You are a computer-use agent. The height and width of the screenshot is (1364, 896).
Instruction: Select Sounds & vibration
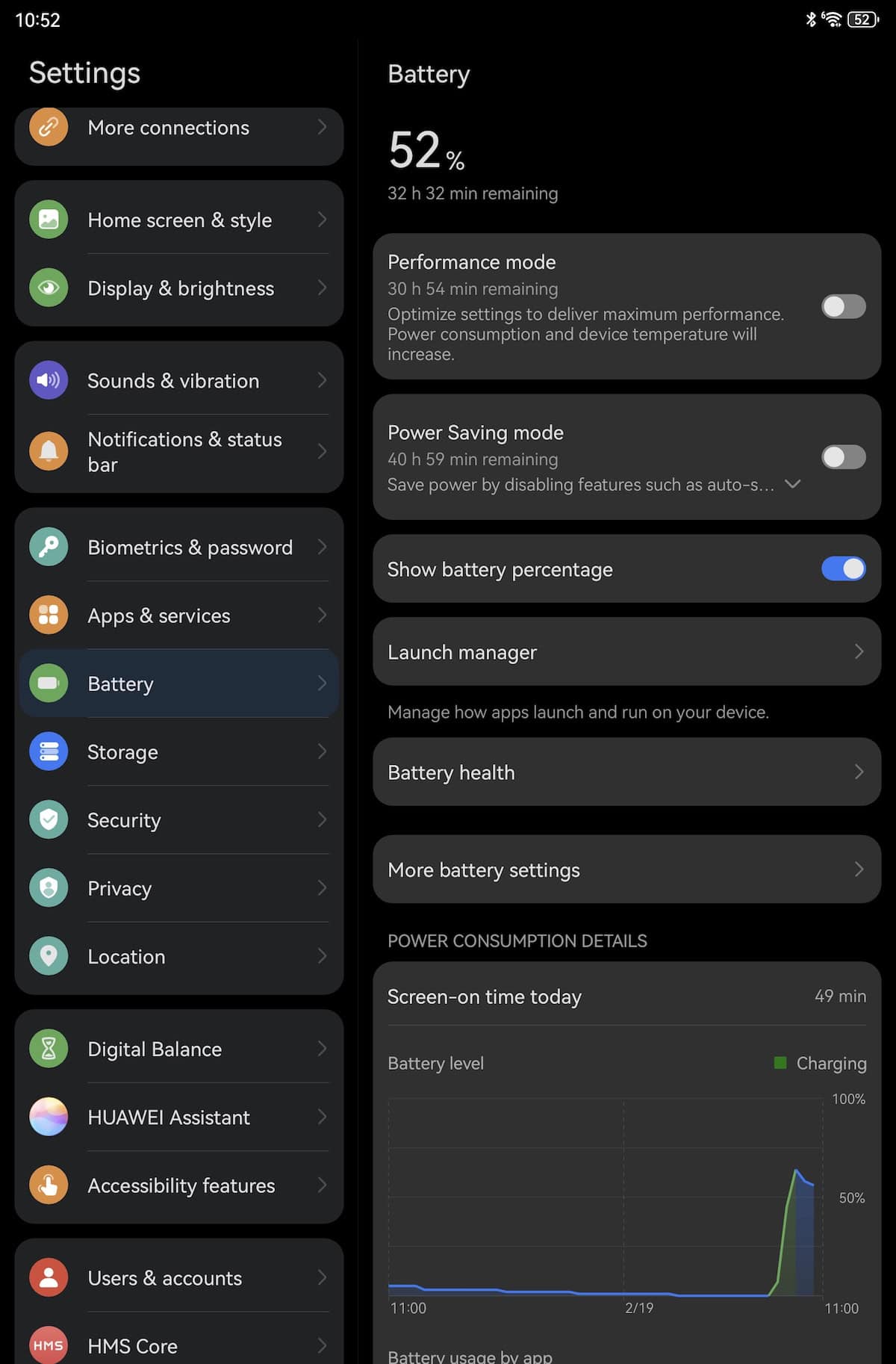pyautogui.click(x=179, y=381)
